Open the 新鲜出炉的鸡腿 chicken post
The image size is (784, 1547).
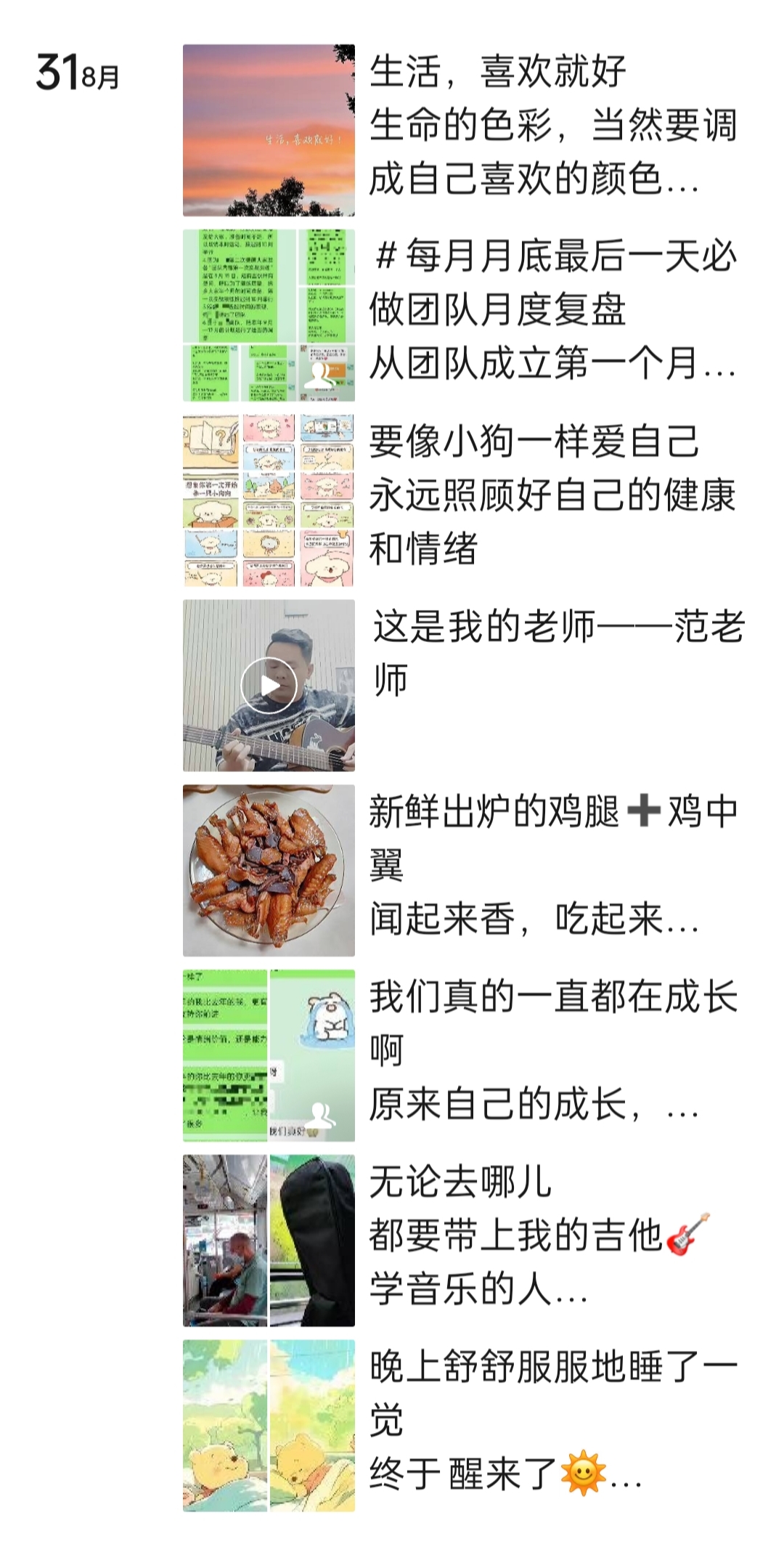click(x=269, y=870)
